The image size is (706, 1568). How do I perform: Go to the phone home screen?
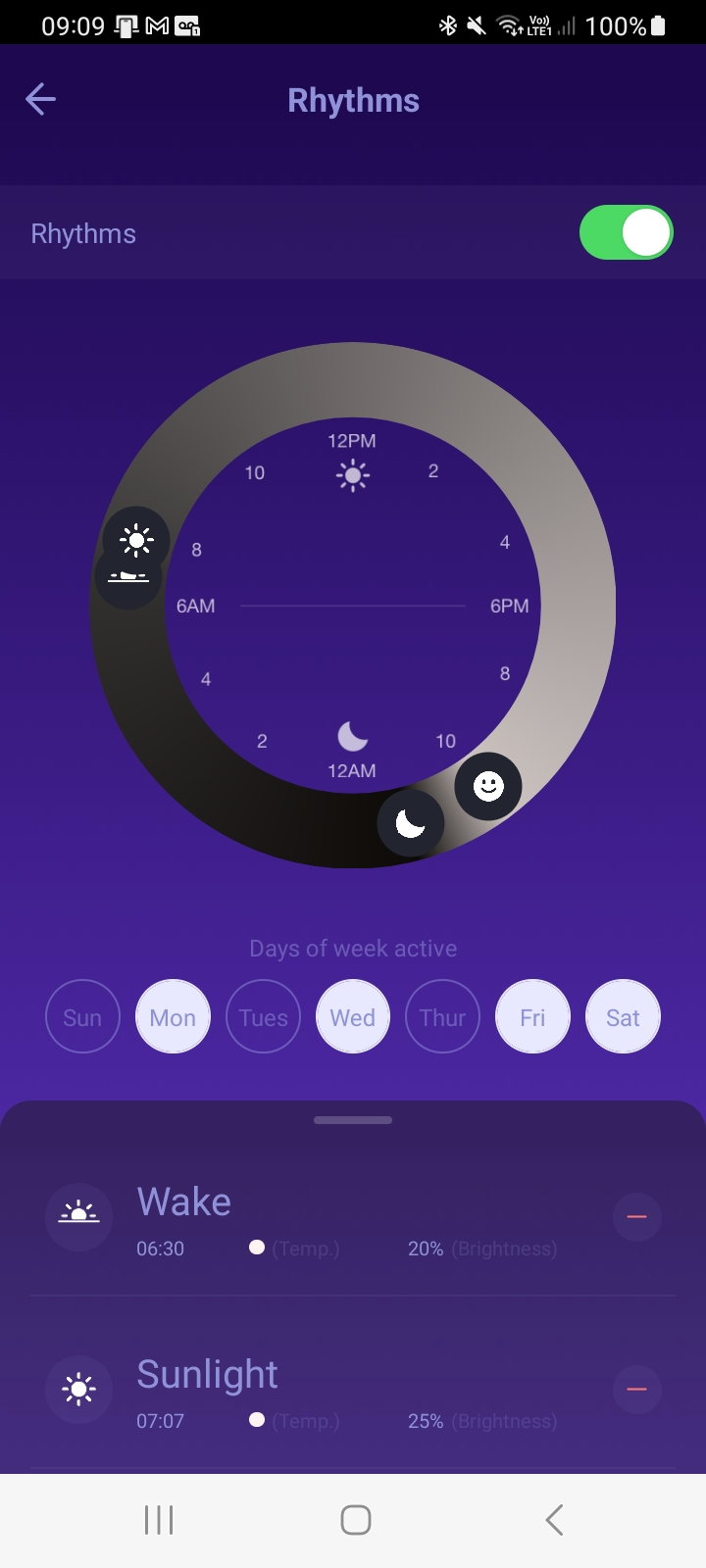[x=355, y=1520]
